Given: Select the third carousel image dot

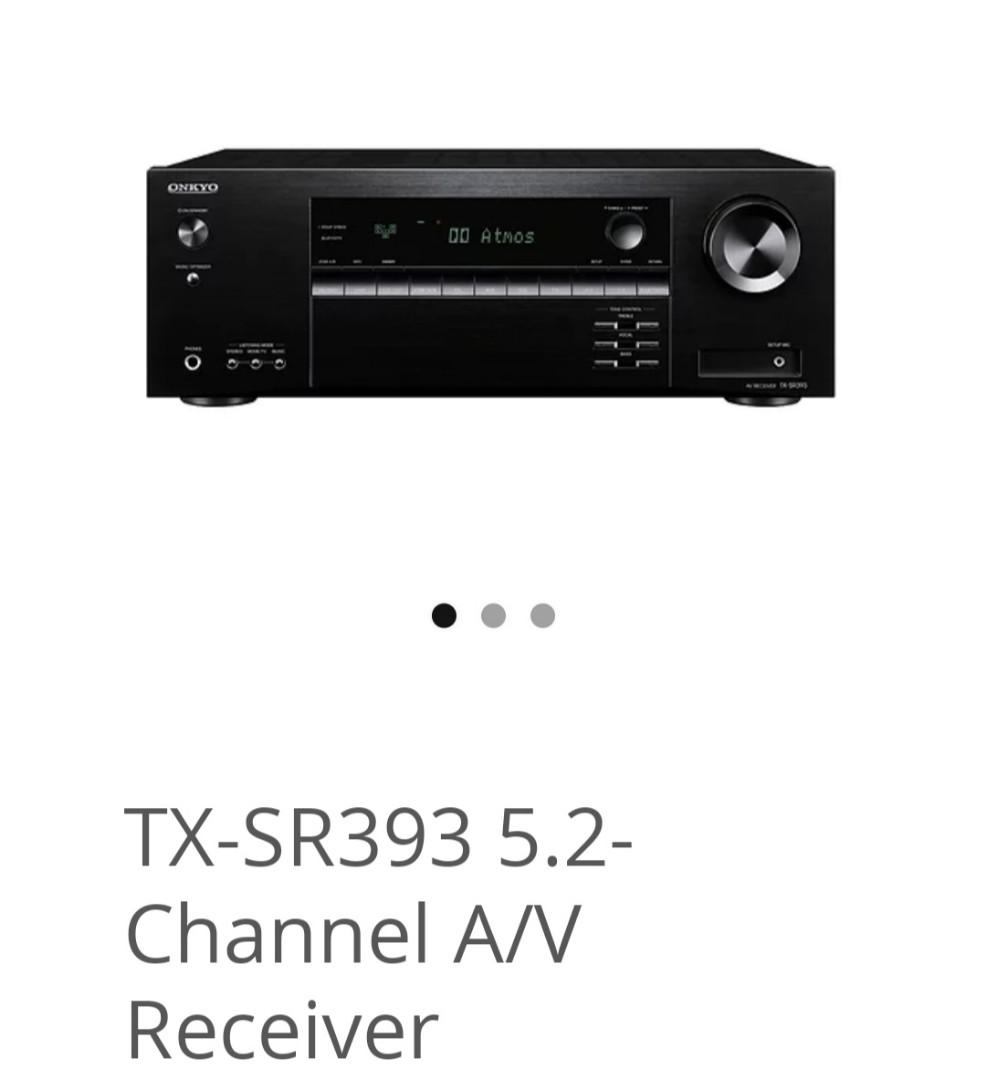Looking at the screenshot, I should tap(542, 615).
